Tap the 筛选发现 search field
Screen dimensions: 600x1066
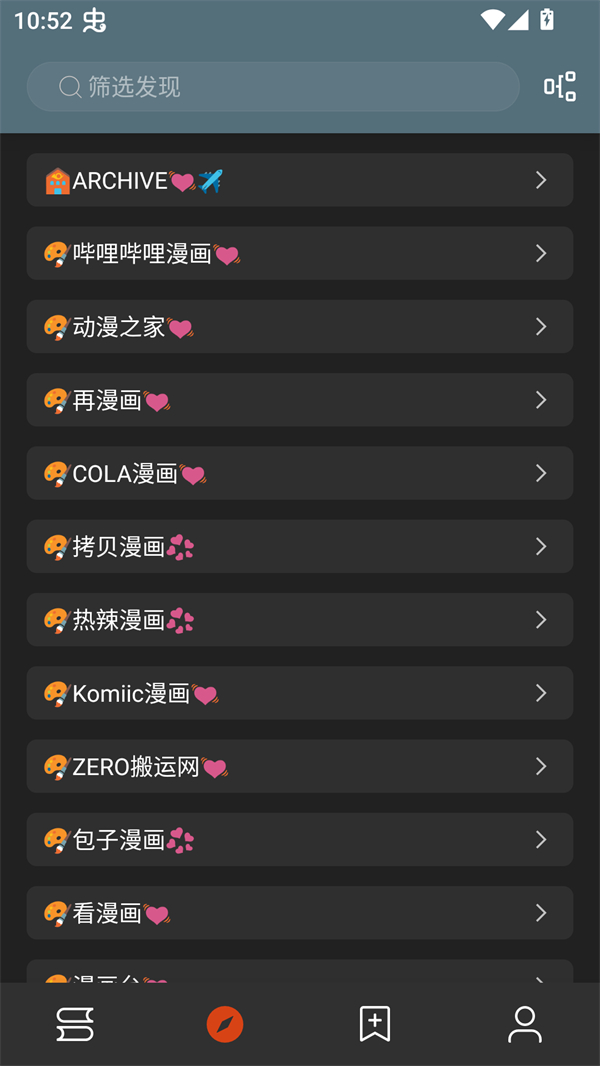[272, 87]
